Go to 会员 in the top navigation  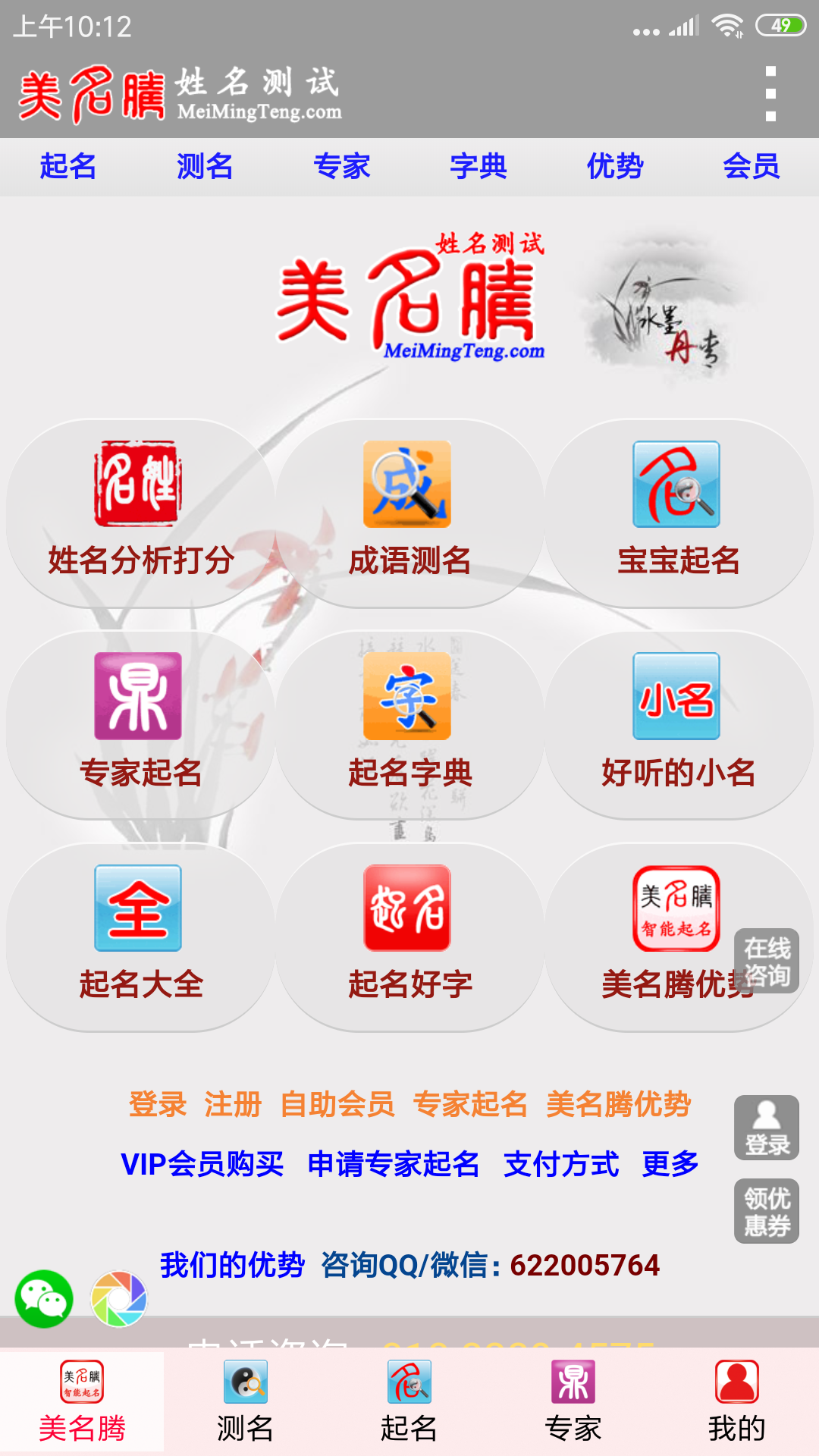tap(751, 166)
